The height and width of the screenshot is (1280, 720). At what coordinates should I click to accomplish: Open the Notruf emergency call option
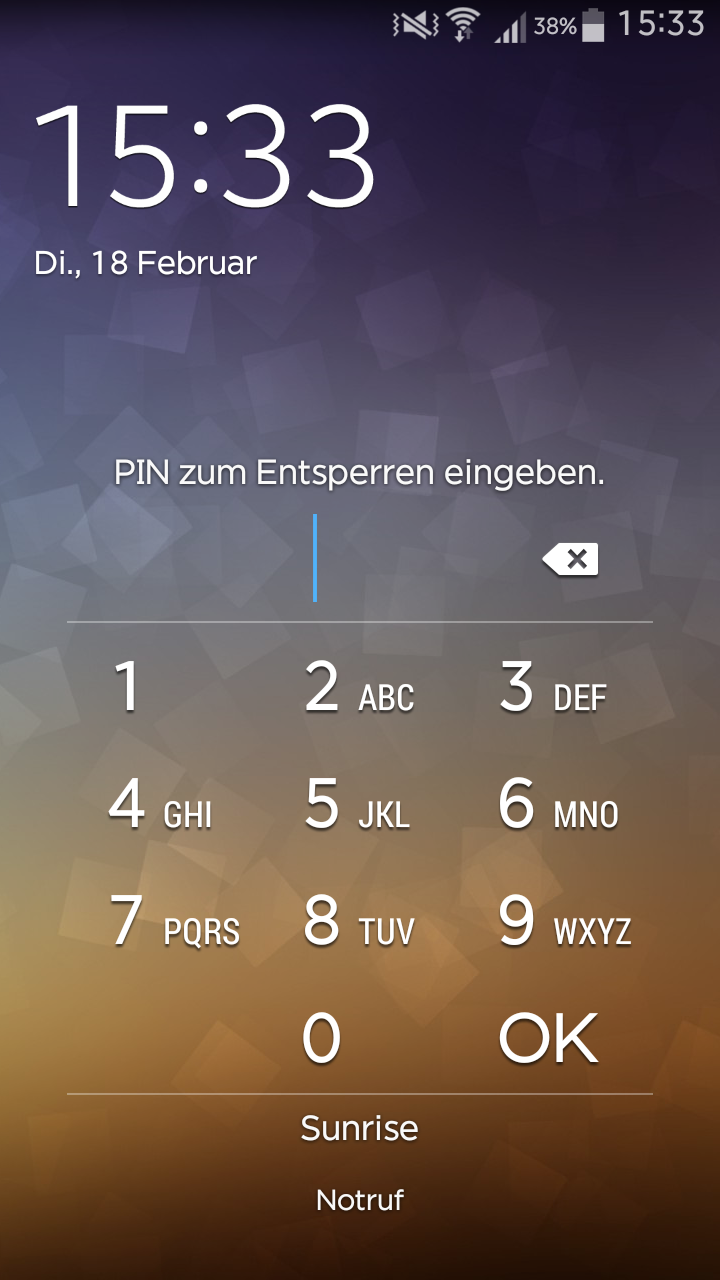tap(360, 1200)
